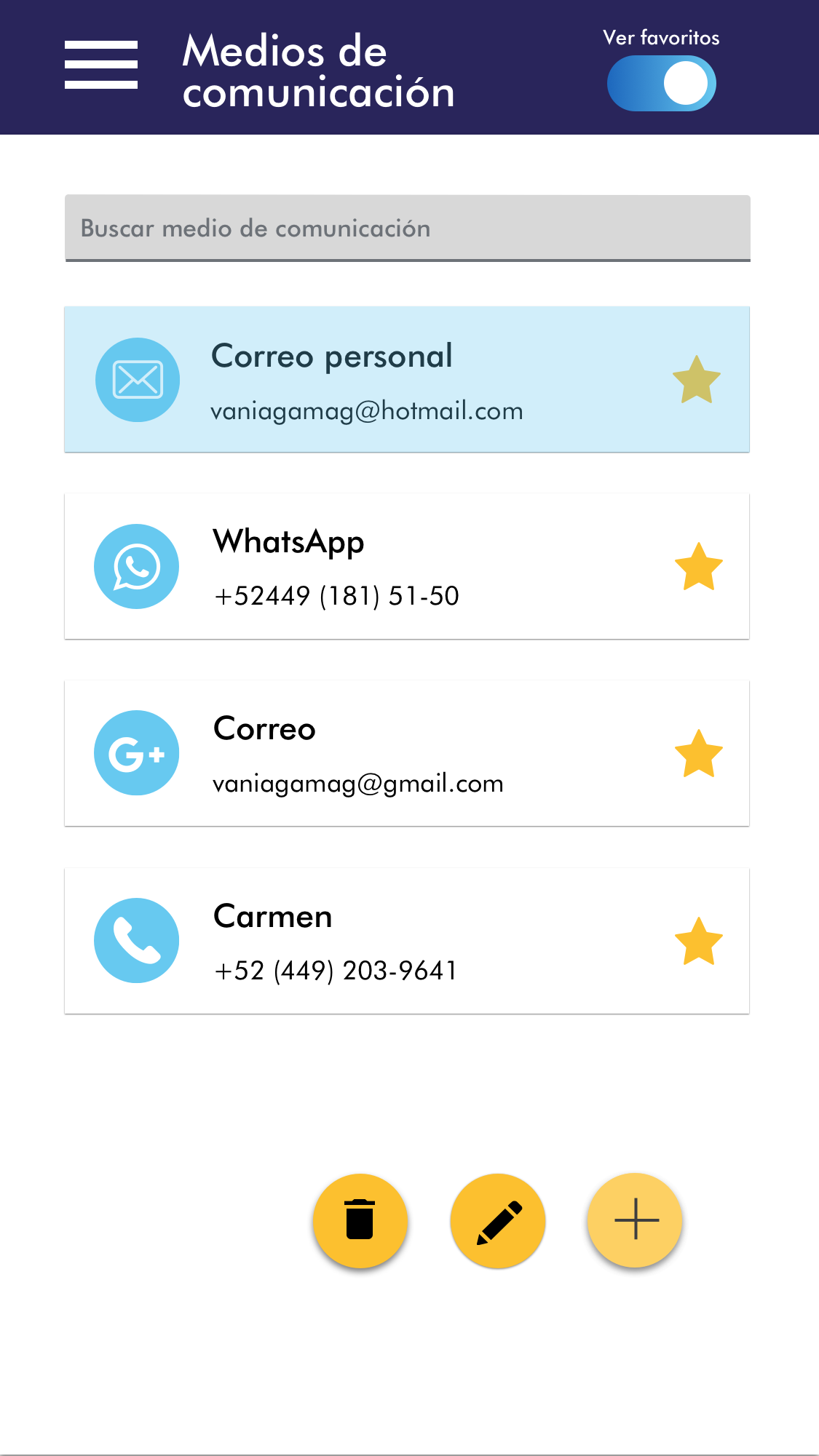
Task: Tap the Buscar medio de comunicación field
Action: (x=407, y=228)
